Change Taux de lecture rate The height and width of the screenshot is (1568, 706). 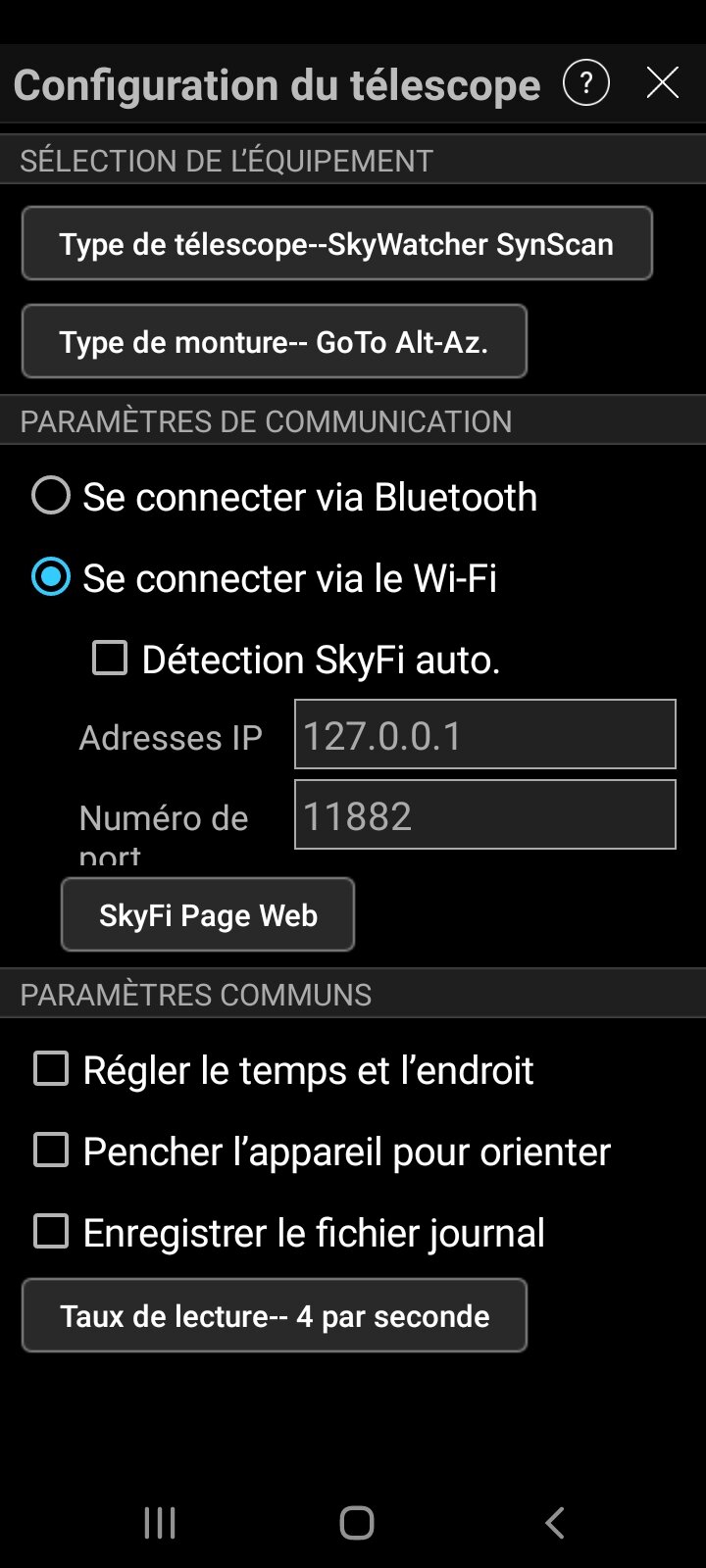pos(274,1316)
